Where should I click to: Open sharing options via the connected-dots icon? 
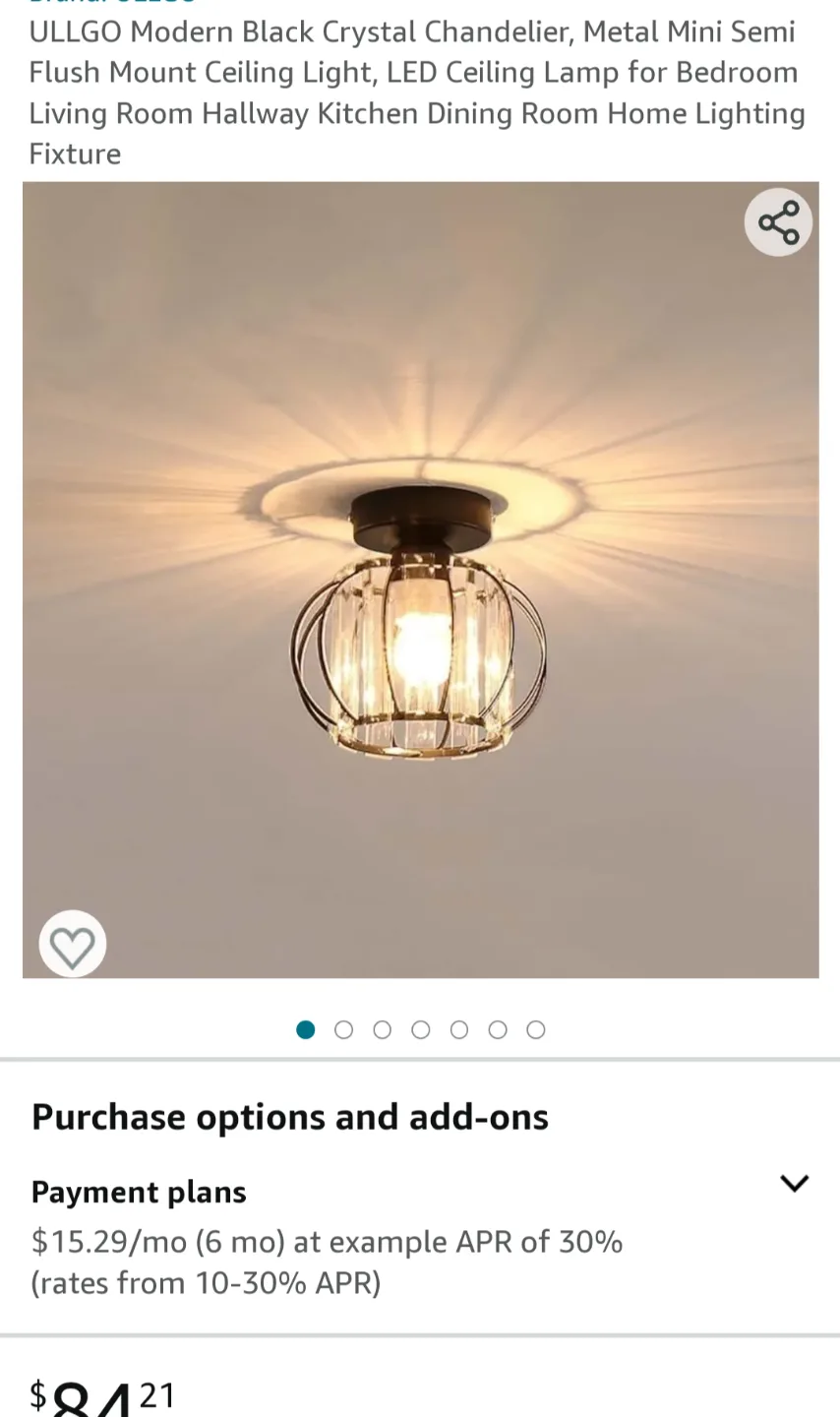(x=777, y=221)
